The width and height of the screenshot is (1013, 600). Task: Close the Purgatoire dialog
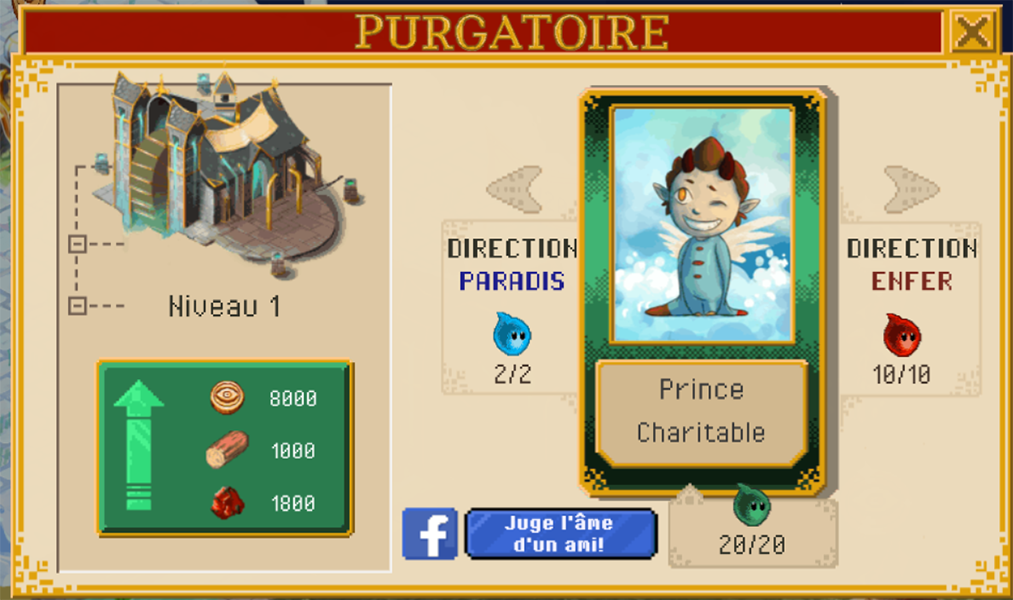point(971,33)
